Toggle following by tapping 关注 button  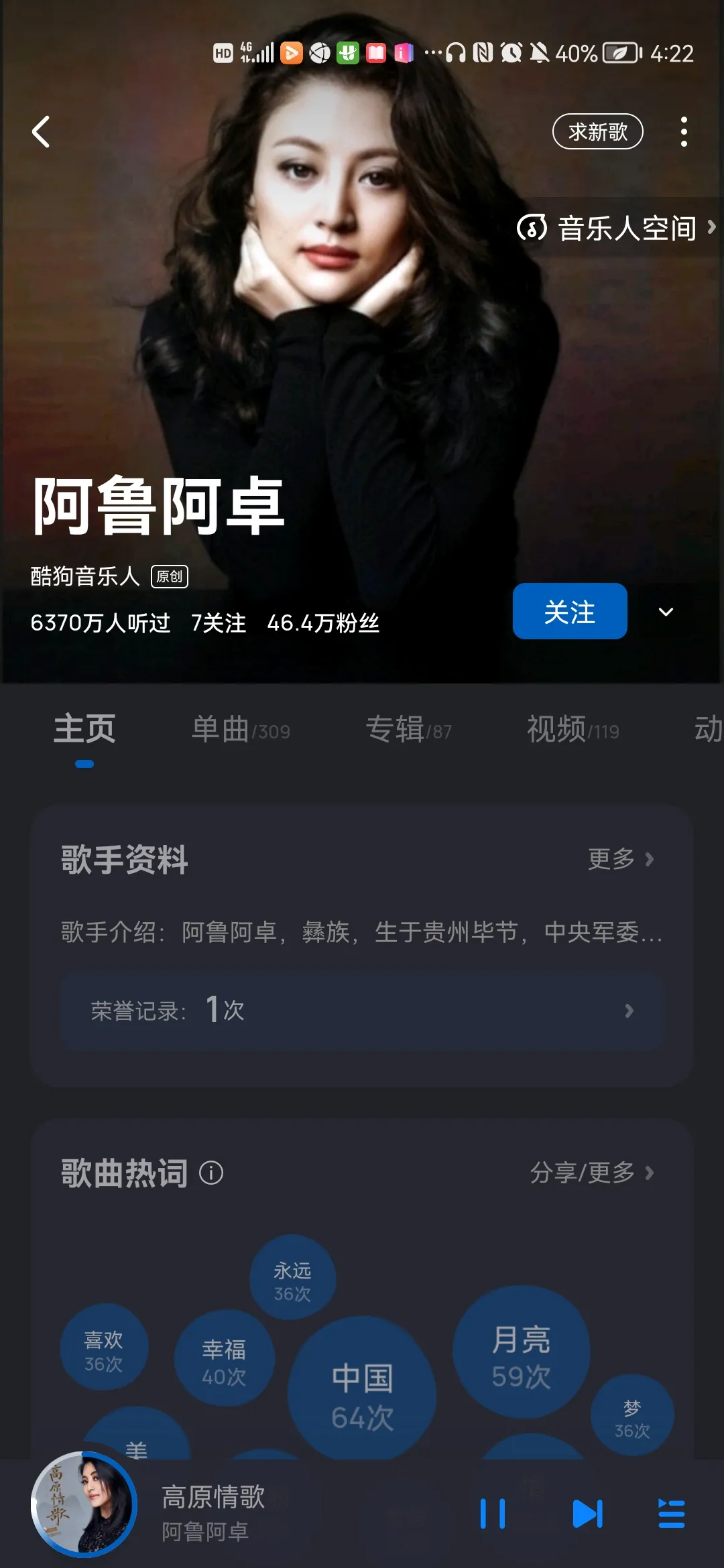pyautogui.click(x=569, y=612)
